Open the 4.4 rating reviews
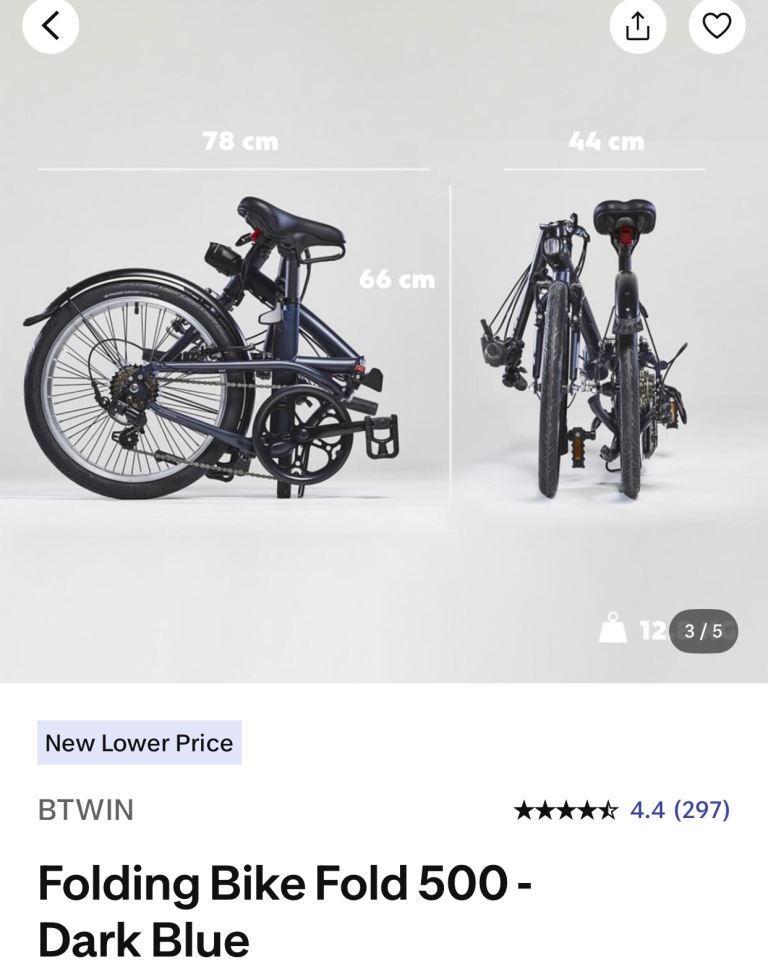Viewport: 768px width, 972px height. (679, 809)
